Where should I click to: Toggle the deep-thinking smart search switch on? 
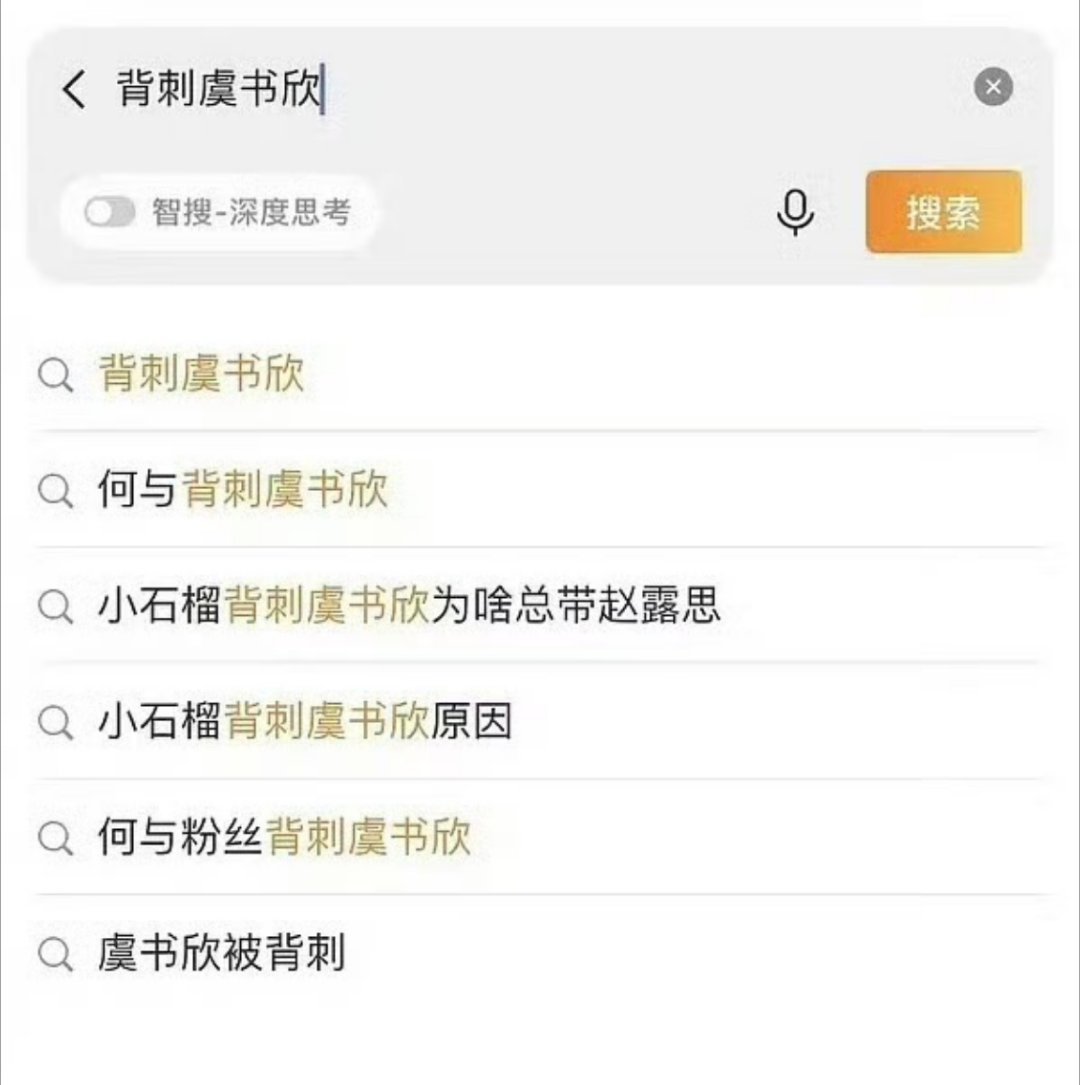(112, 212)
